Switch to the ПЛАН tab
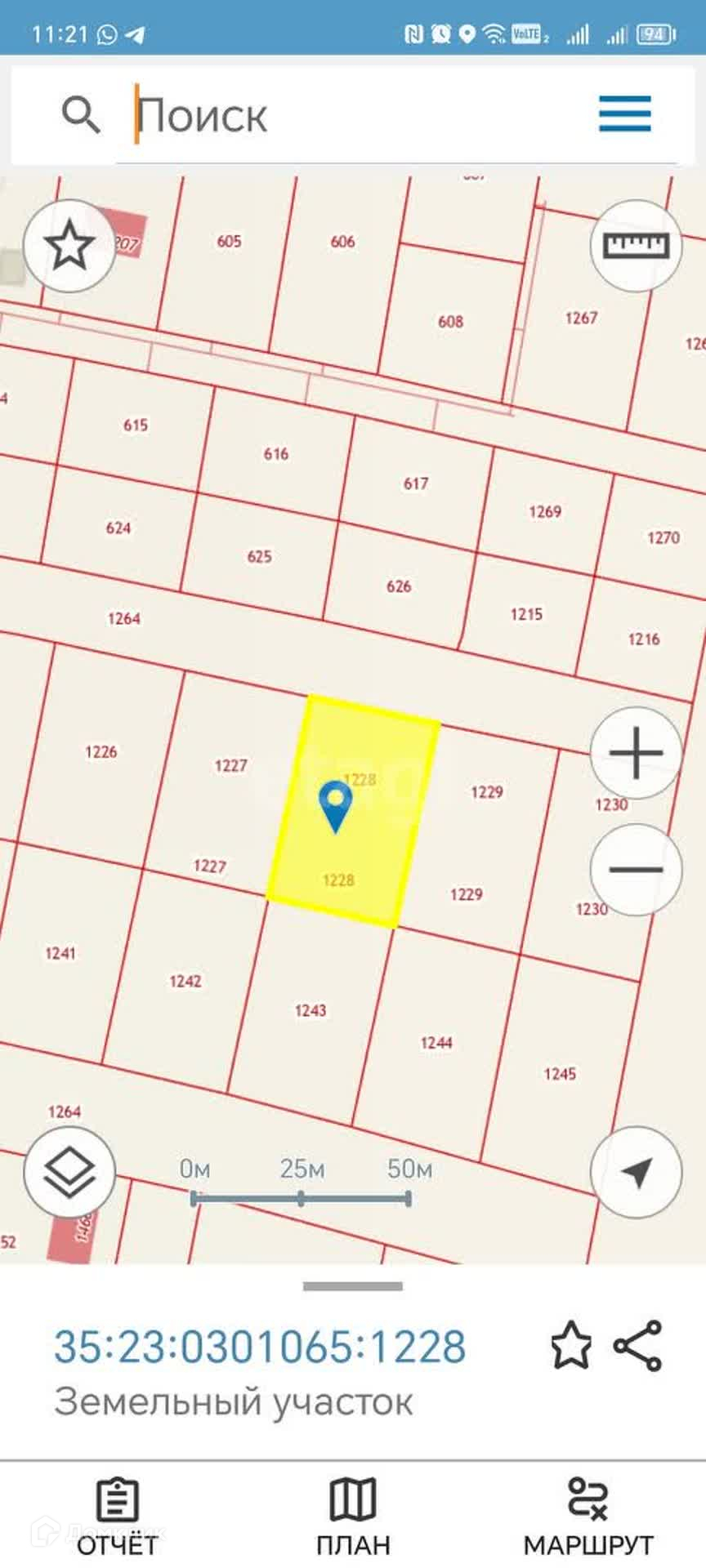 point(353,1517)
